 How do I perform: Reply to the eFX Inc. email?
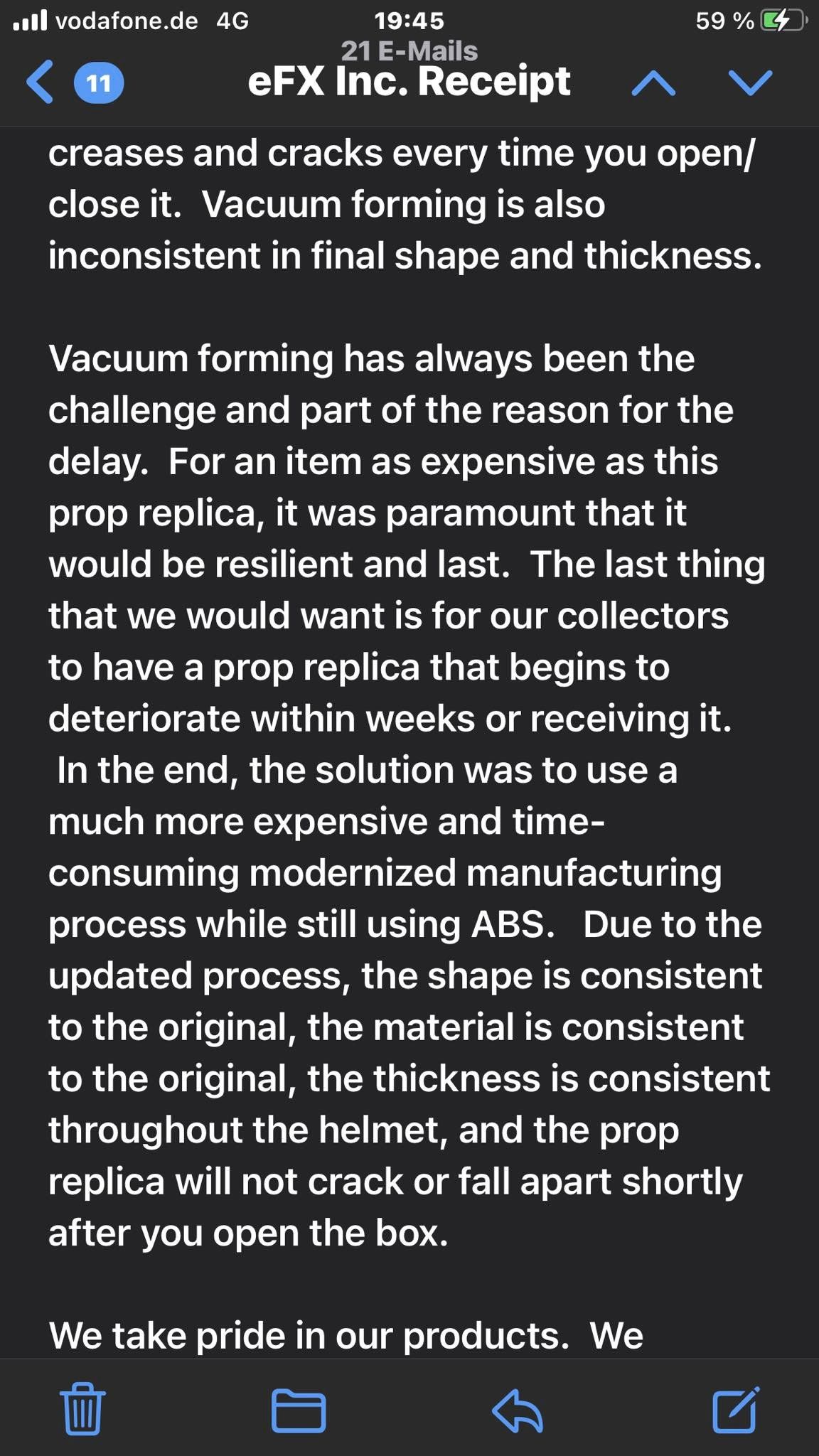pos(518,1409)
